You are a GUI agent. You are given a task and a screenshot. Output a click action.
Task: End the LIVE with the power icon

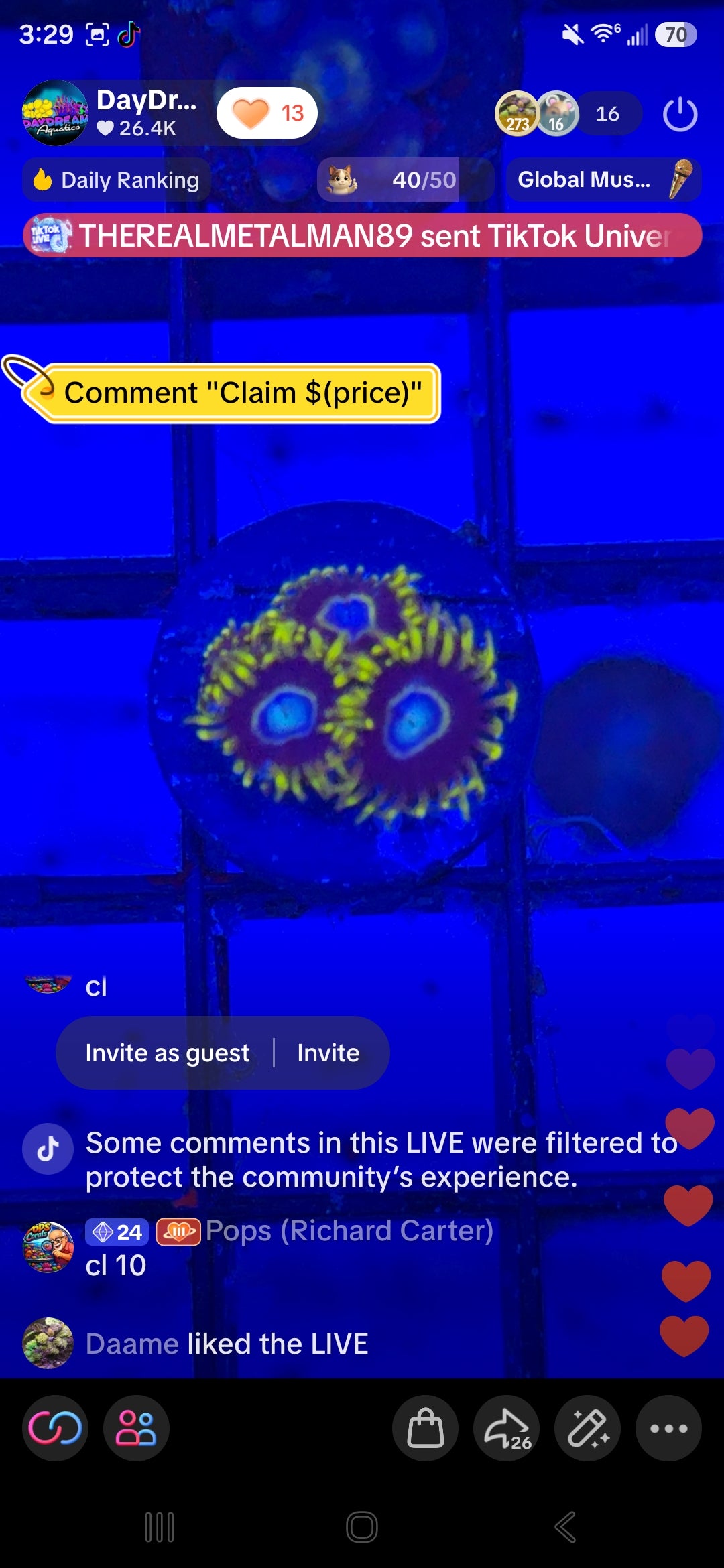click(680, 114)
